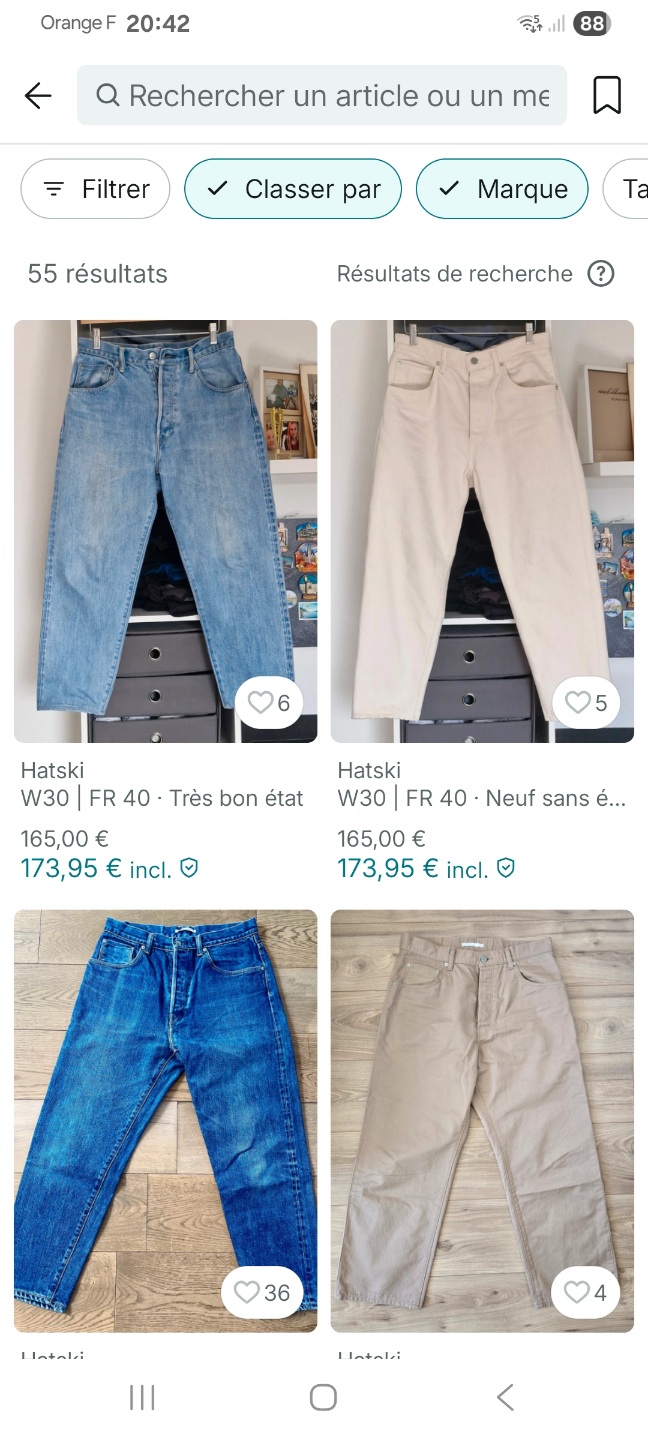
Task: Like the light blue jeans with 6 favorites
Action: pyautogui.click(x=269, y=703)
